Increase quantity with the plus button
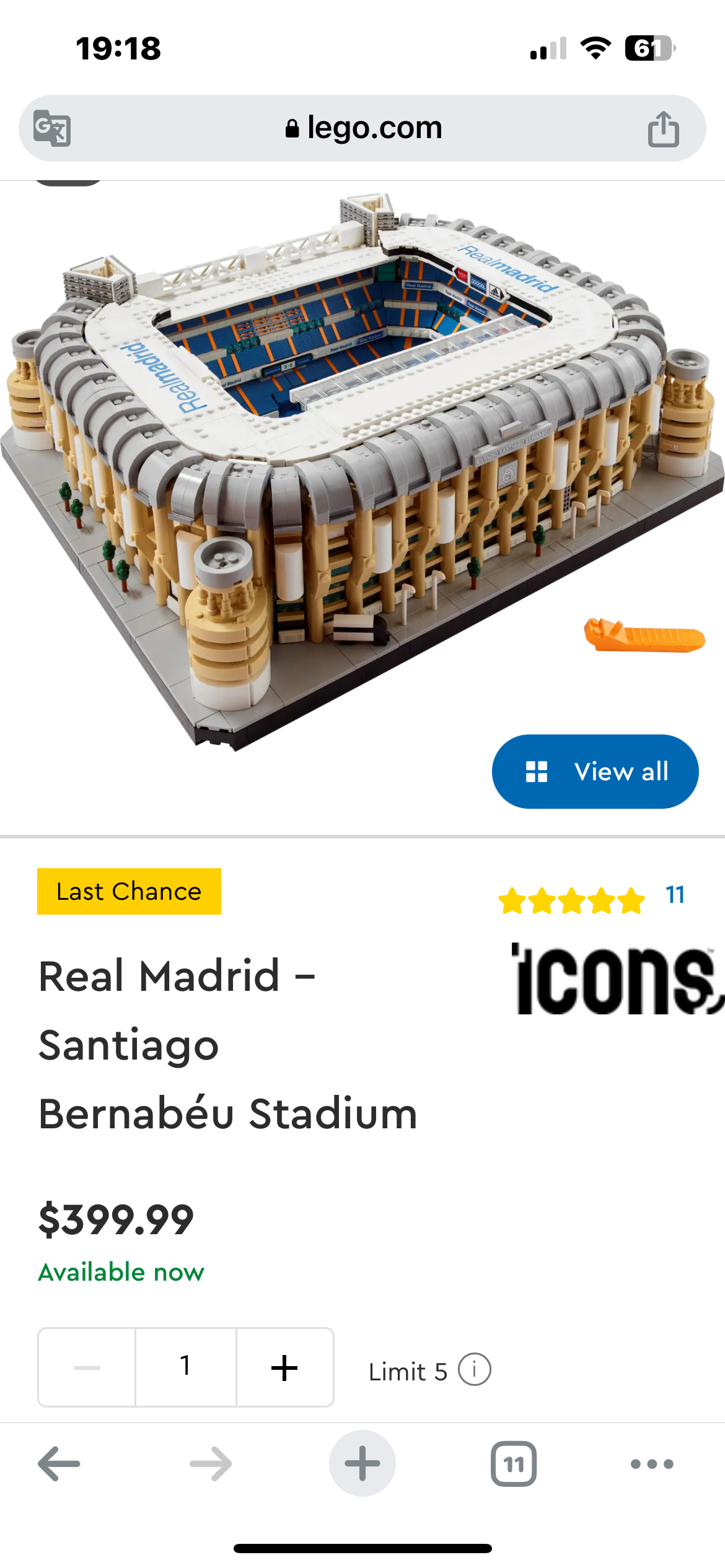The width and height of the screenshot is (725, 1568). (x=285, y=1367)
